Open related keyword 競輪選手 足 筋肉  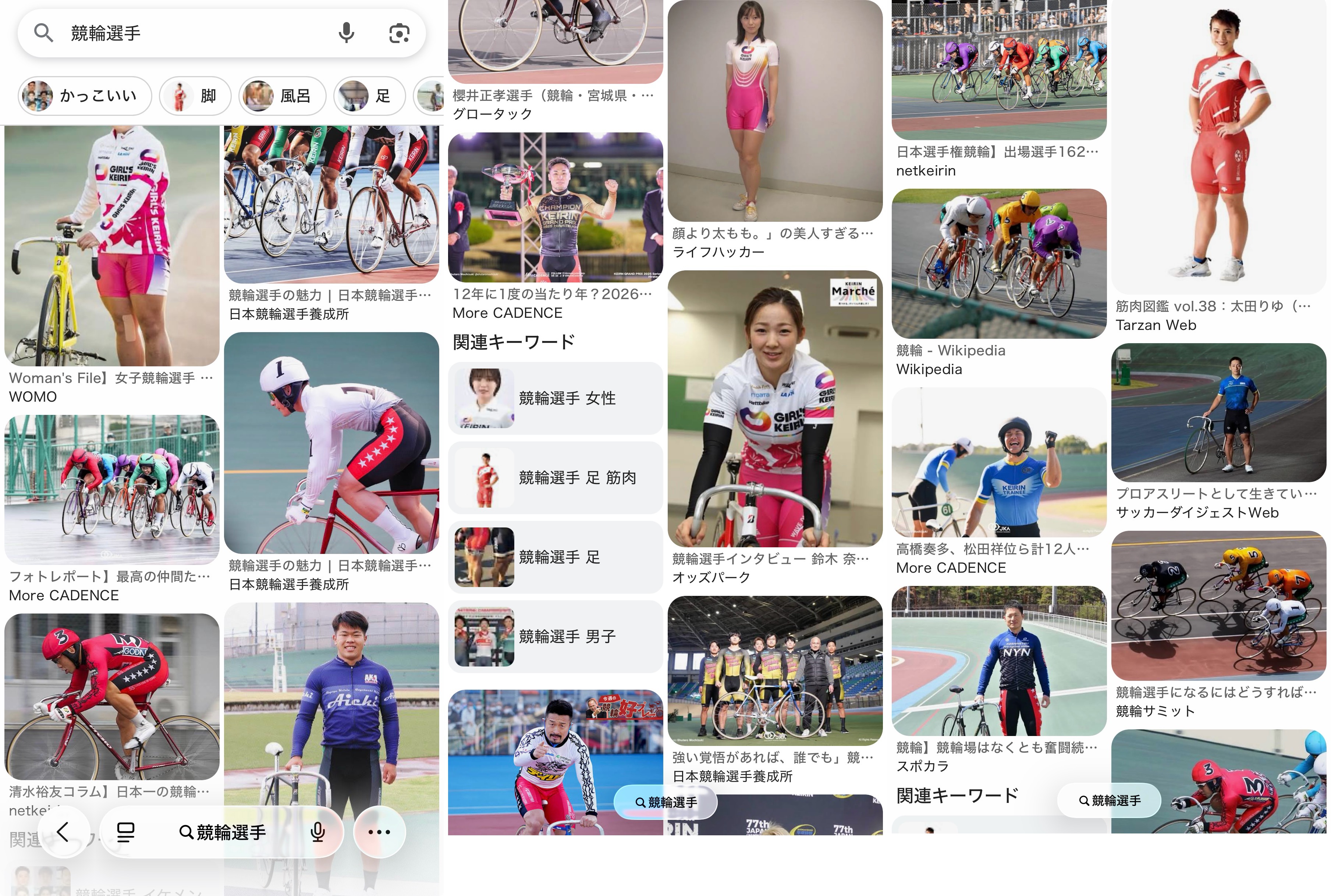555,478
